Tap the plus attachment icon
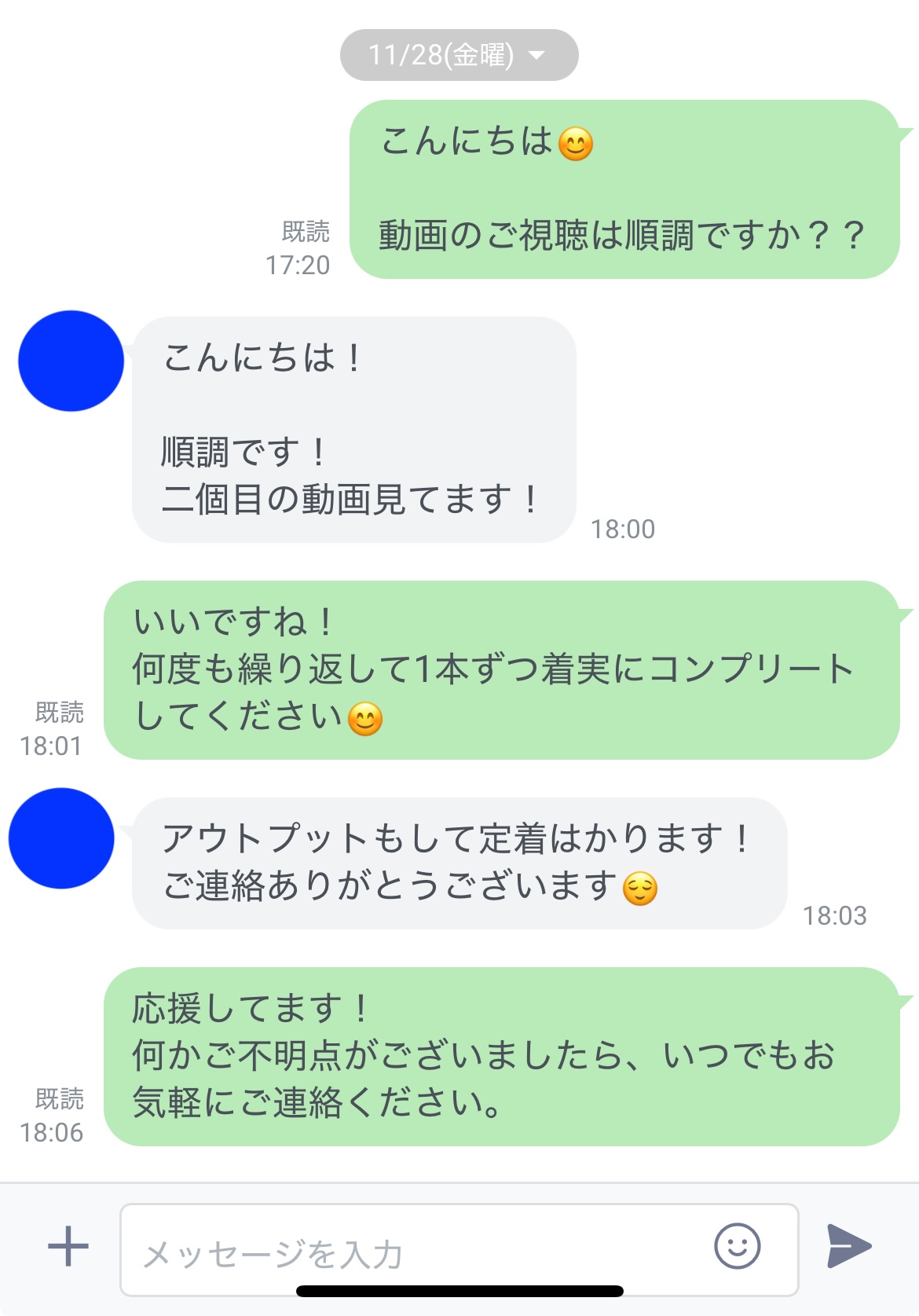Image resolution: width=919 pixels, height=1316 pixels. coord(68,1246)
